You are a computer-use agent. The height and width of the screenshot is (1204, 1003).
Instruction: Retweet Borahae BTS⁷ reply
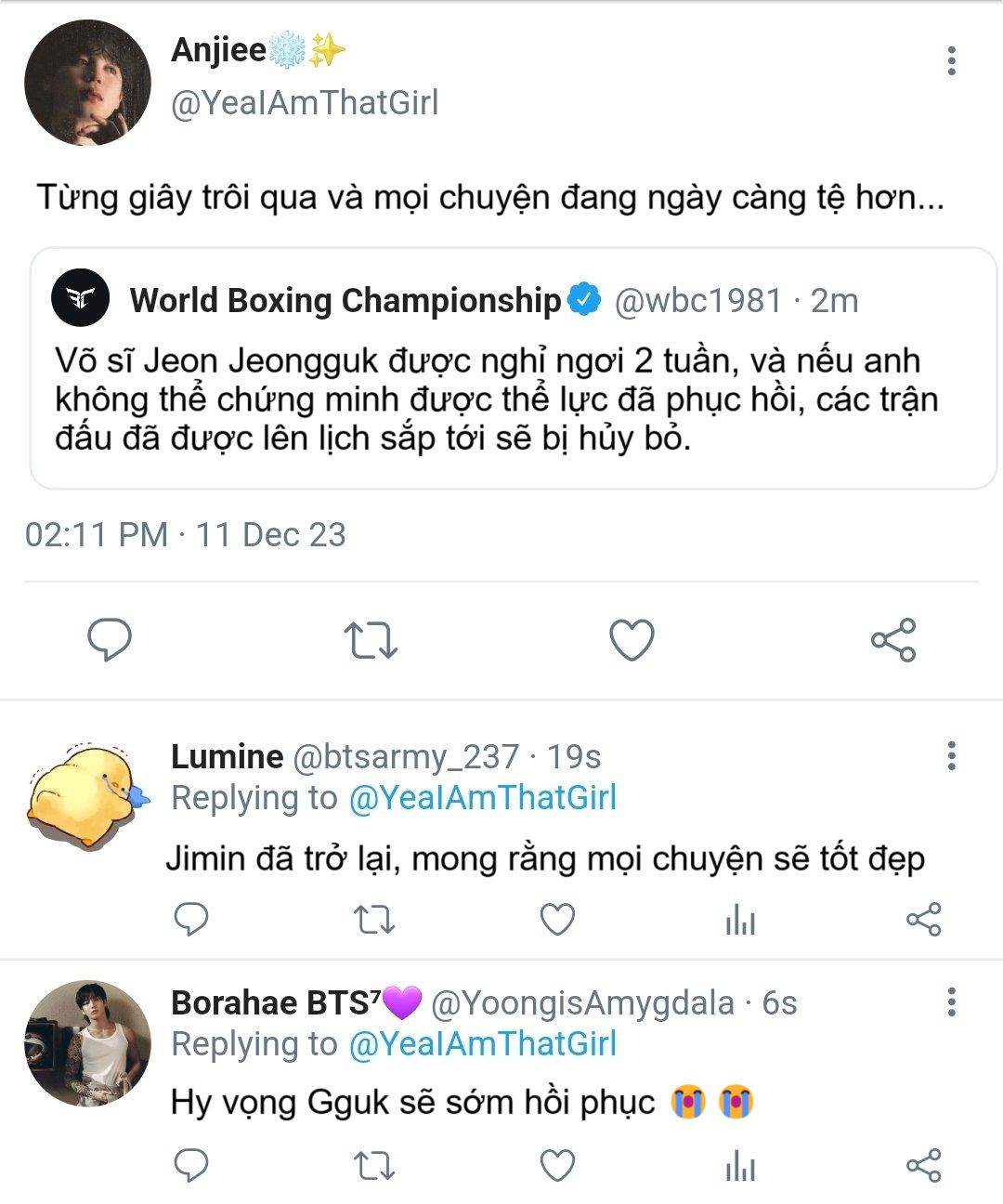coord(374,1166)
